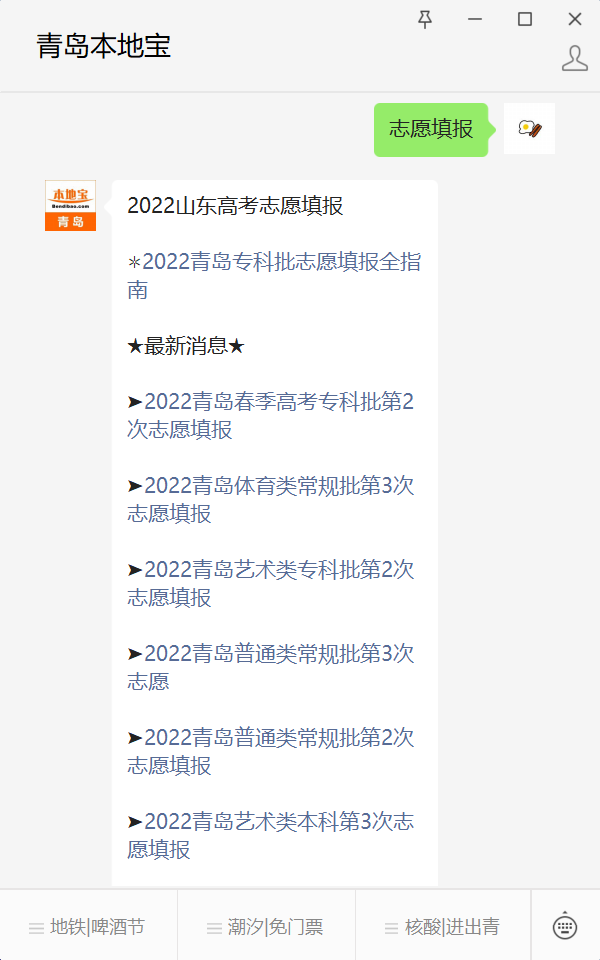The width and height of the screenshot is (600, 960).
Task: Open 体育类常规批第3次志愿填报 link
Action: tap(271, 499)
